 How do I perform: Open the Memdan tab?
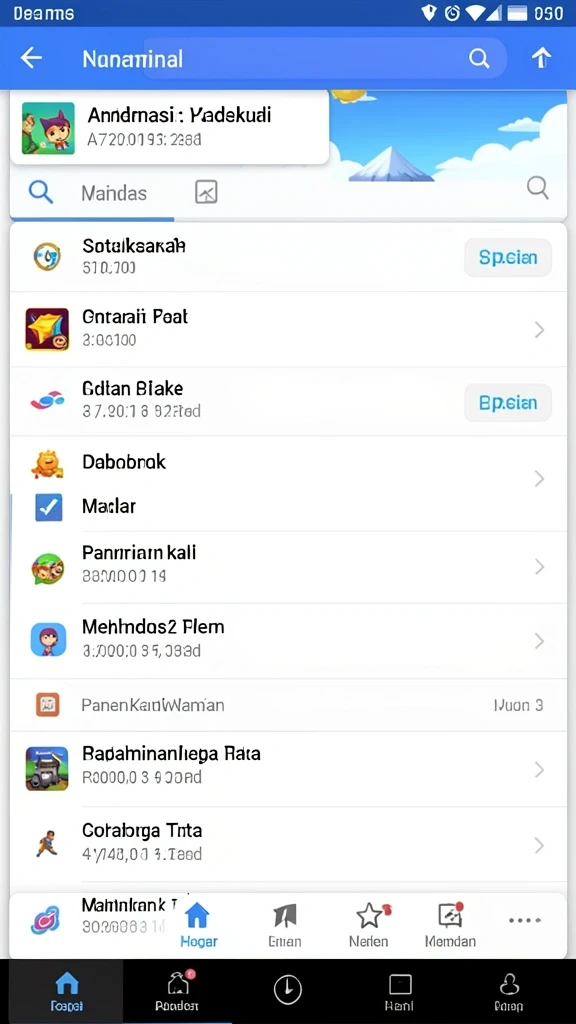coord(450,925)
